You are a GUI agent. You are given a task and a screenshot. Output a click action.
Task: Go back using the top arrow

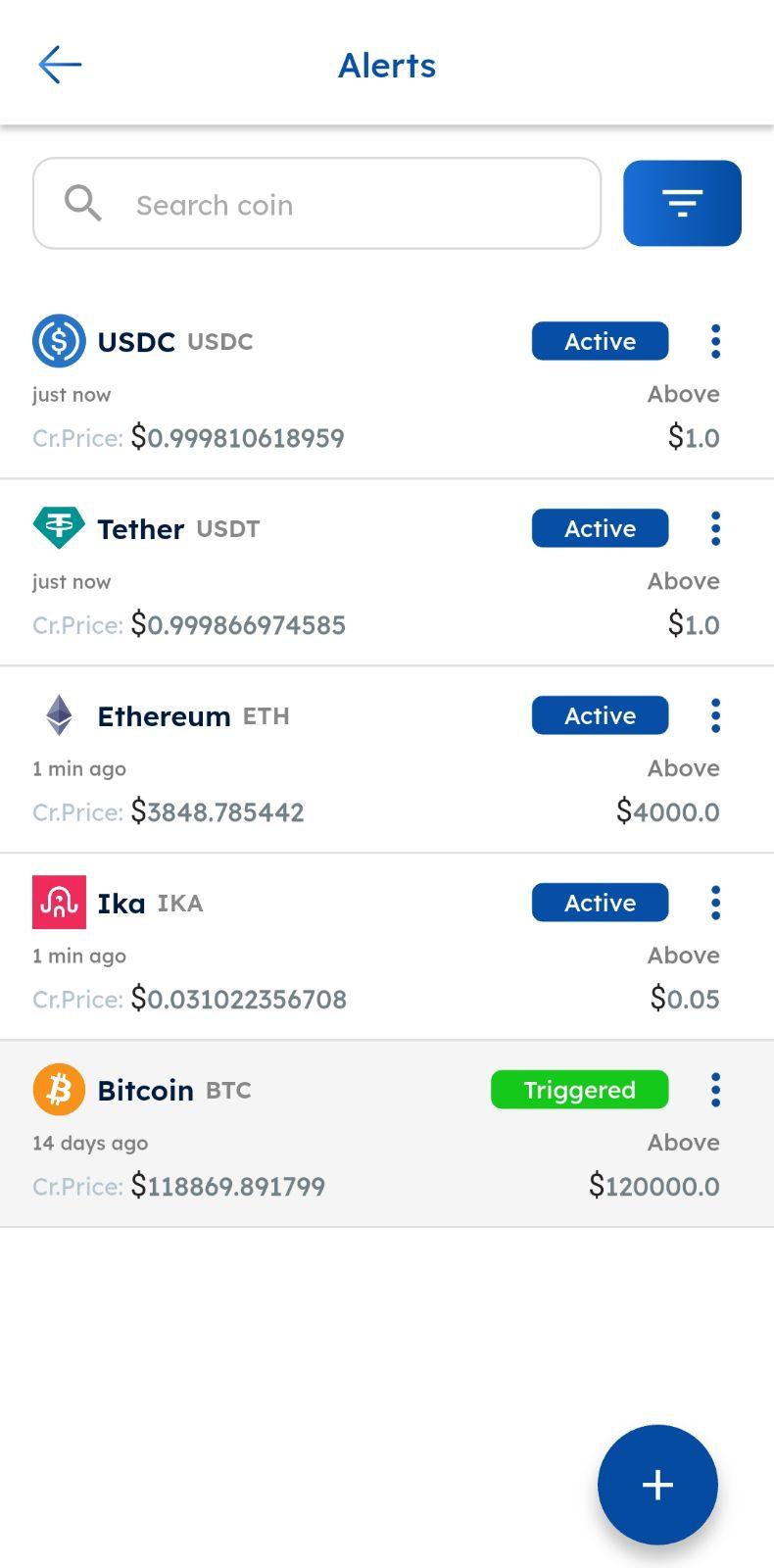[60, 65]
